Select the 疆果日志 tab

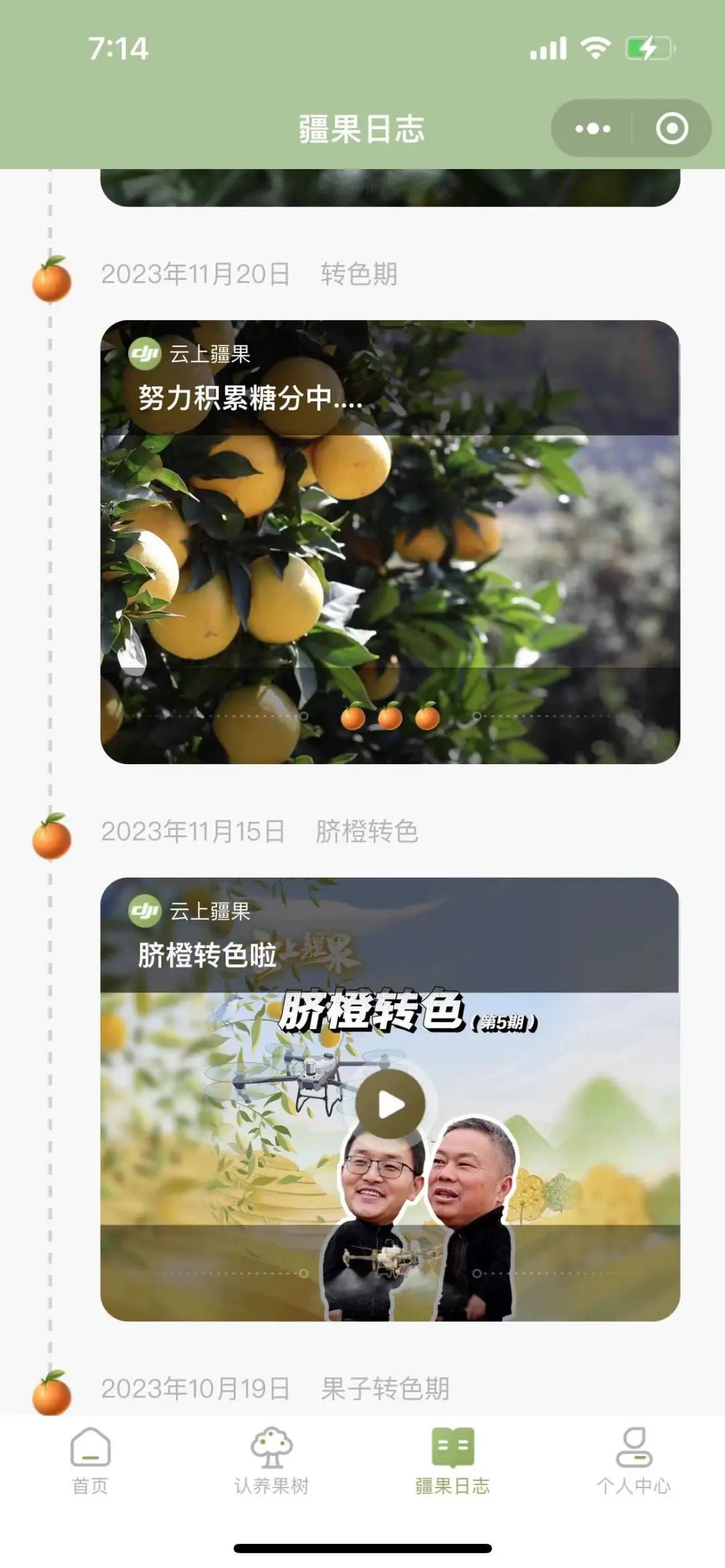point(452,1463)
